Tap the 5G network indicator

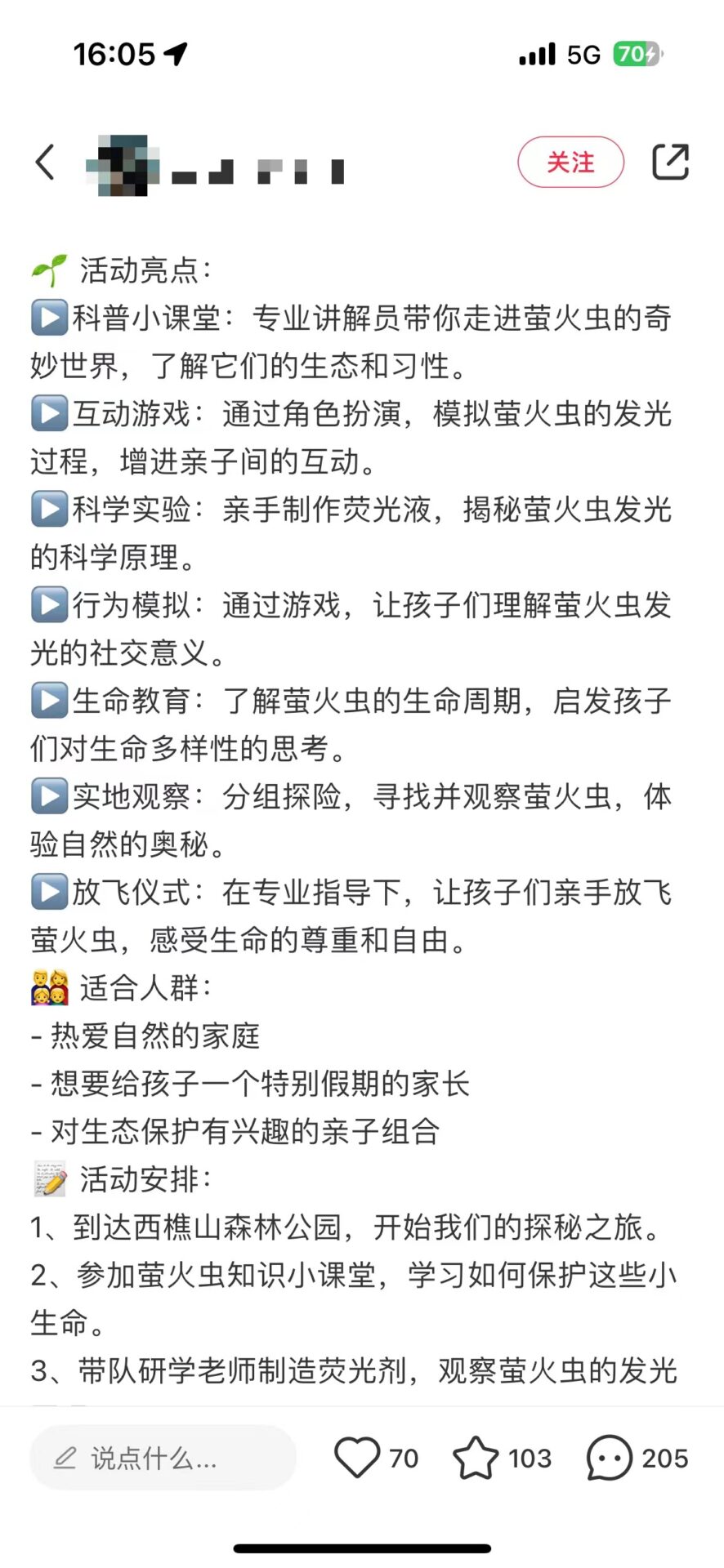click(582, 54)
